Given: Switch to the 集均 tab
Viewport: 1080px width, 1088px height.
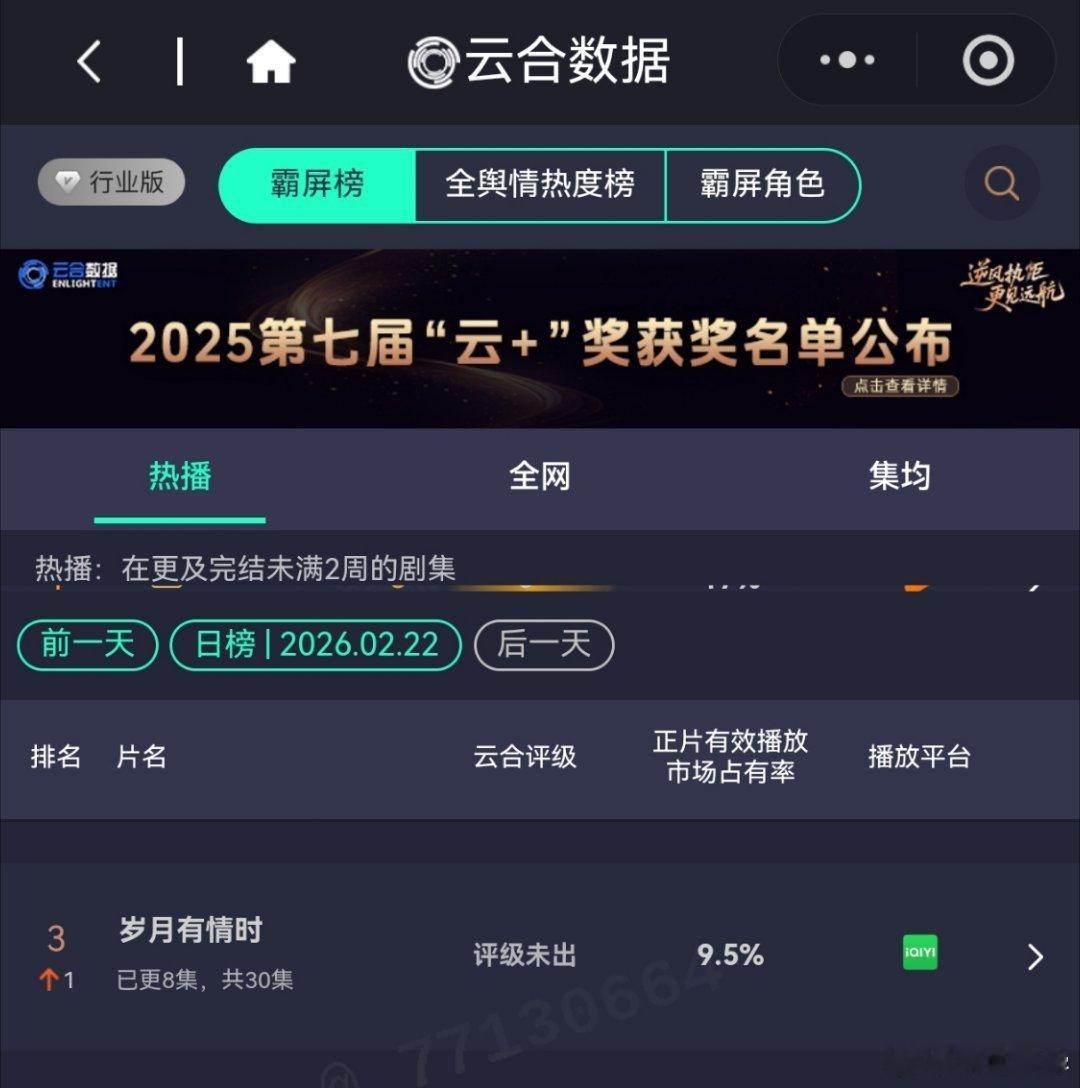Looking at the screenshot, I should (x=900, y=477).
